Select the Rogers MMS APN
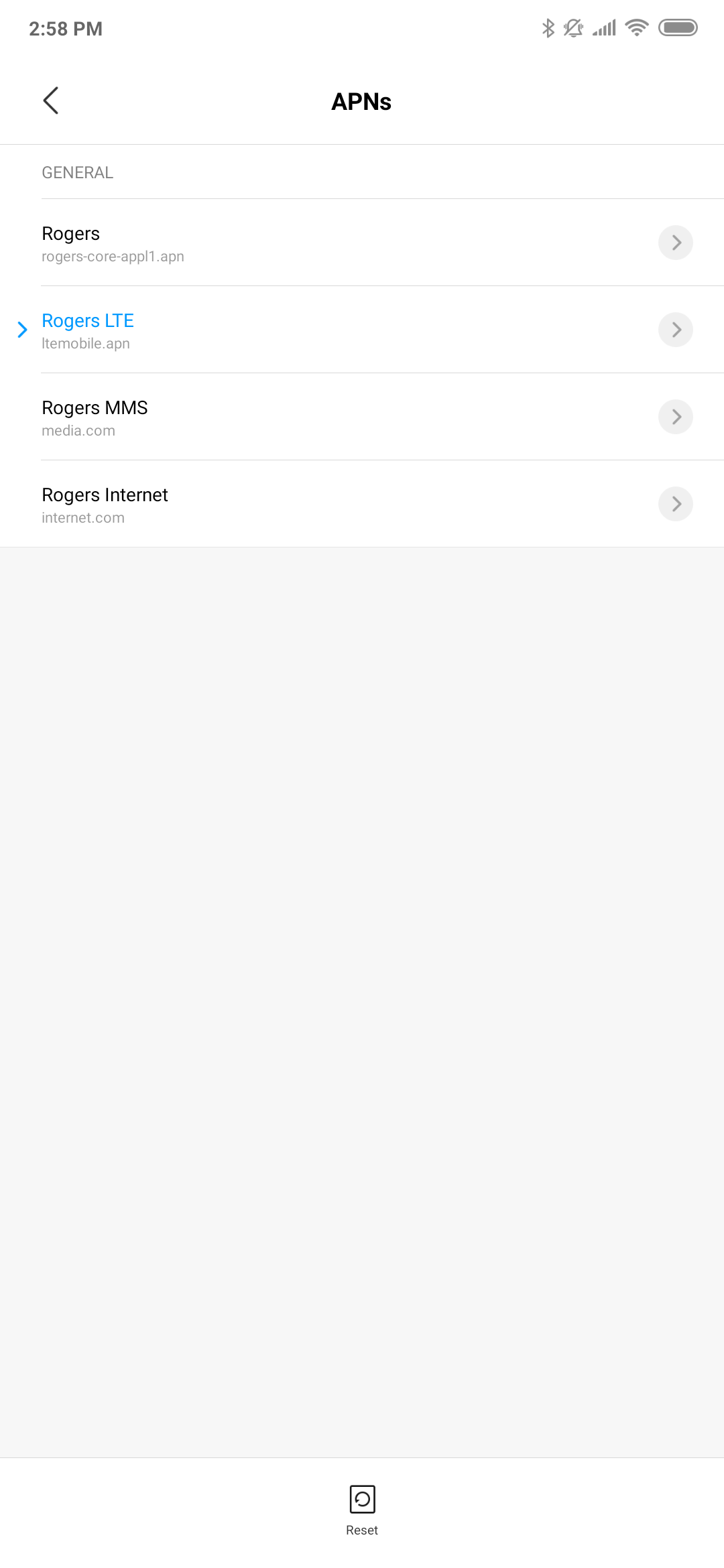This screenshot has height=1568, width=724. click(362, 417)
